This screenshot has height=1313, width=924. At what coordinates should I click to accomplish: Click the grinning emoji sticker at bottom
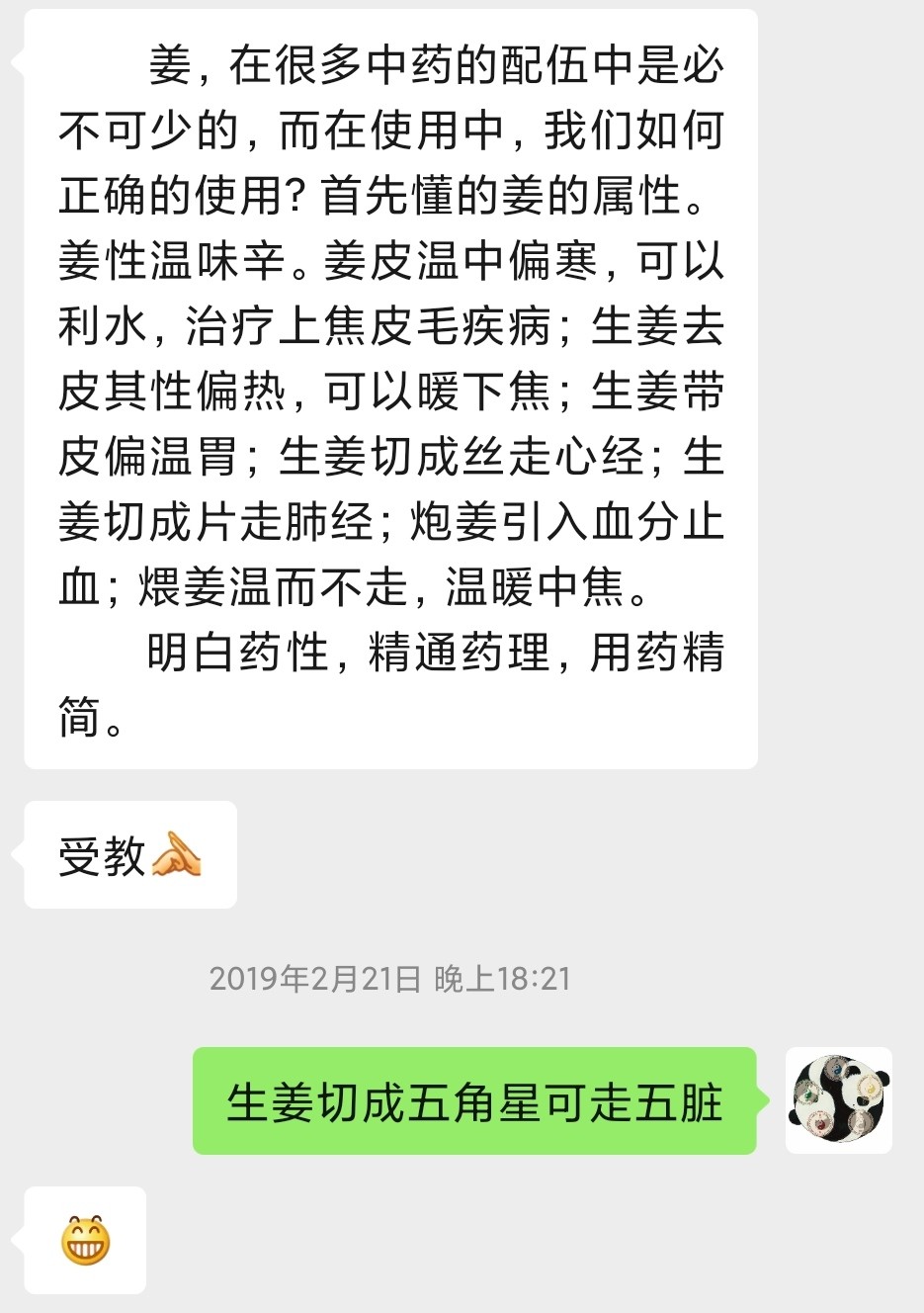tap(84, 1242)
